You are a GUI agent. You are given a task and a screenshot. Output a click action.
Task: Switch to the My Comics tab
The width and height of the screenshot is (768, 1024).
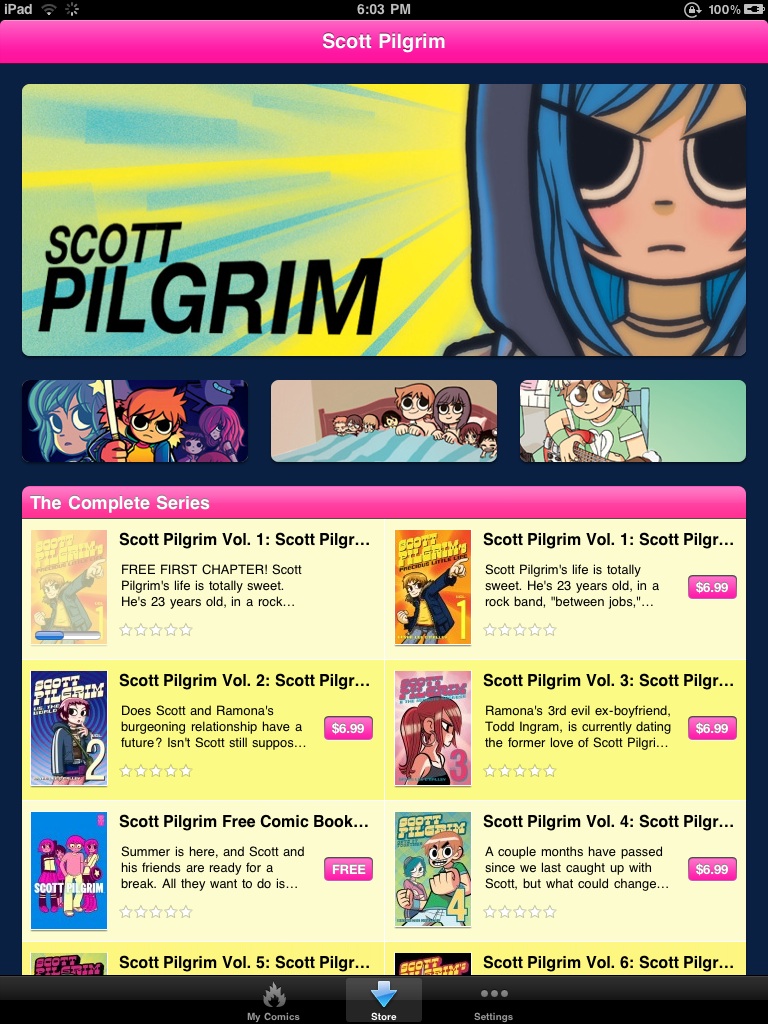coord(273,999)
